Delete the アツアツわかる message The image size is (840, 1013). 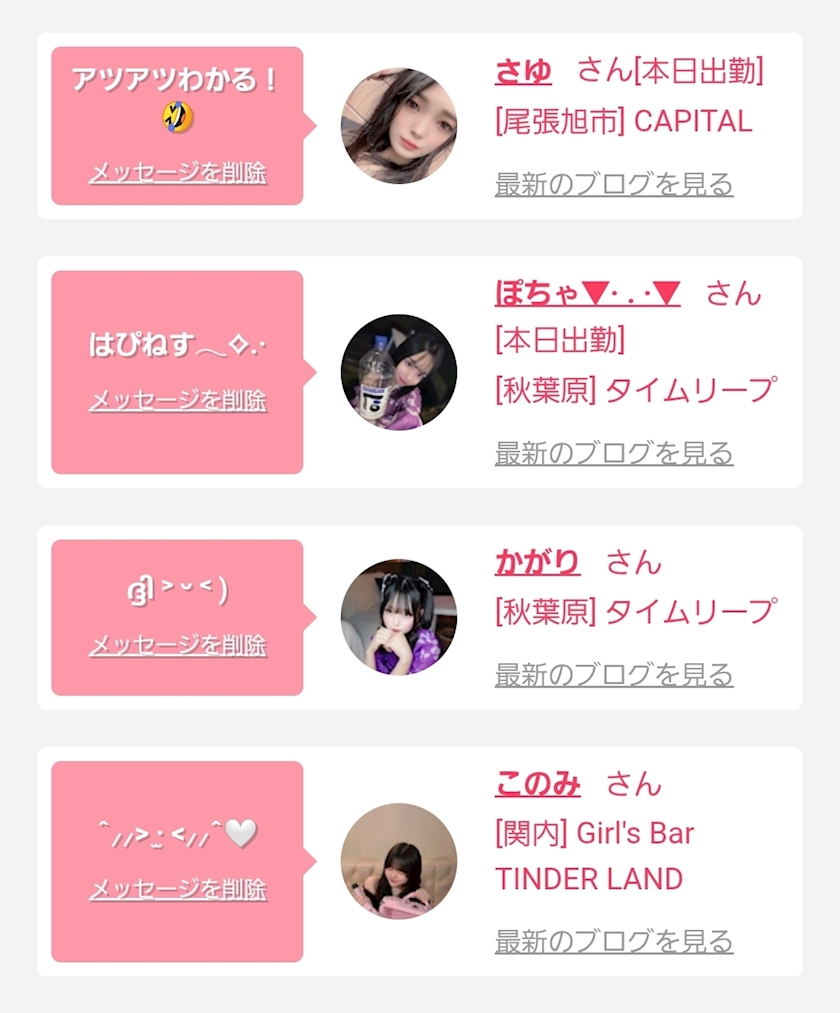point(178,172)
